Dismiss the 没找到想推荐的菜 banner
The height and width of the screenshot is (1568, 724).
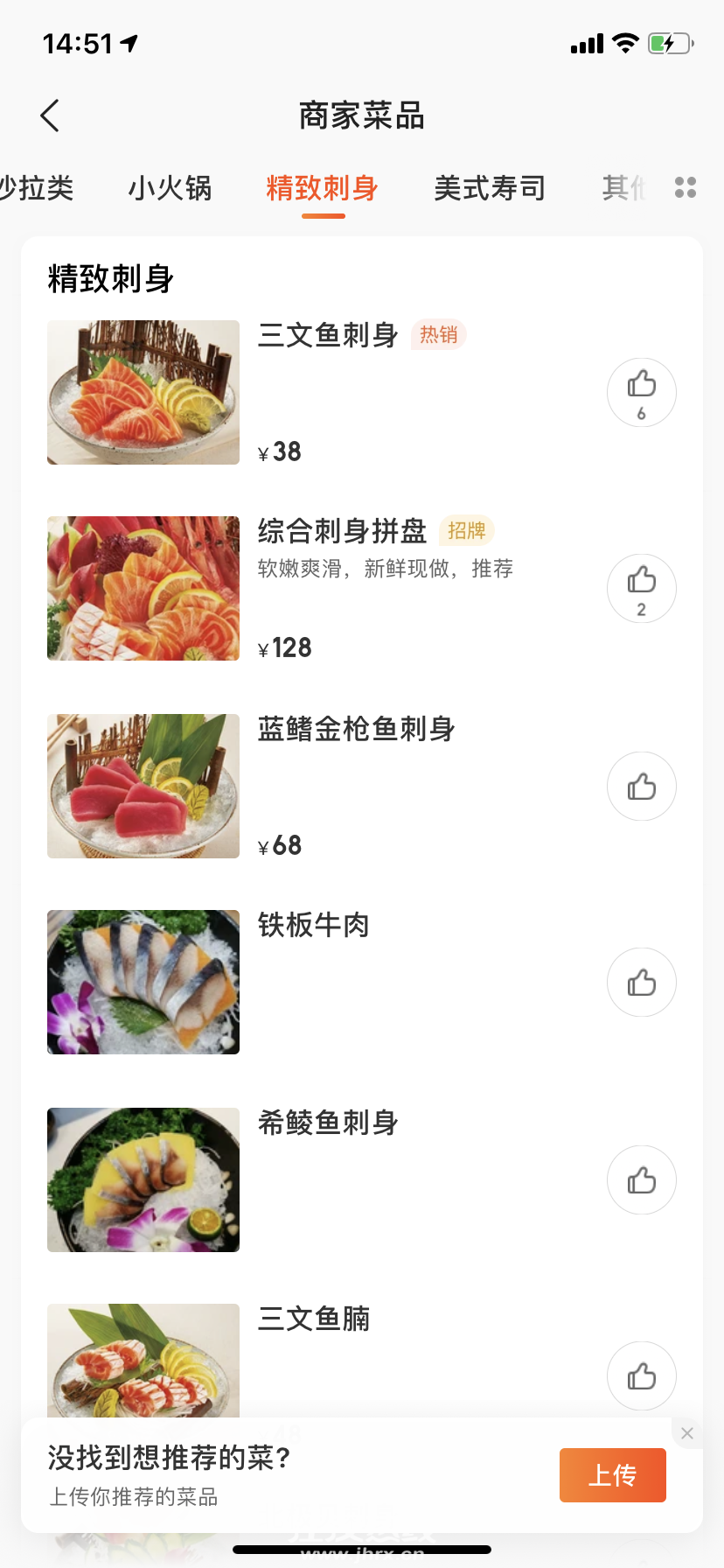[x=687, y=1433]
